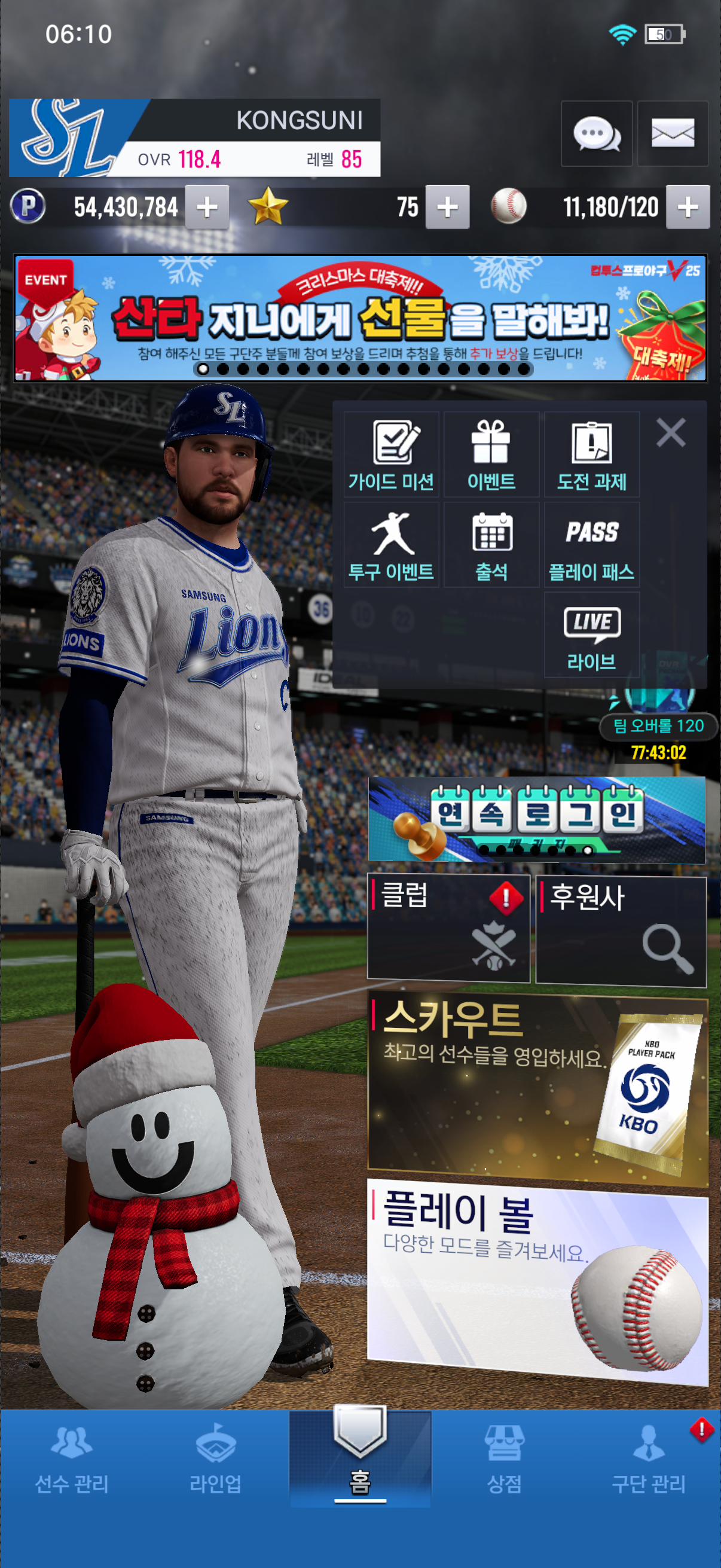Open the Christmas Santa Genie event banner
This screenshot has width=721, height=1568.
[360, 318]
